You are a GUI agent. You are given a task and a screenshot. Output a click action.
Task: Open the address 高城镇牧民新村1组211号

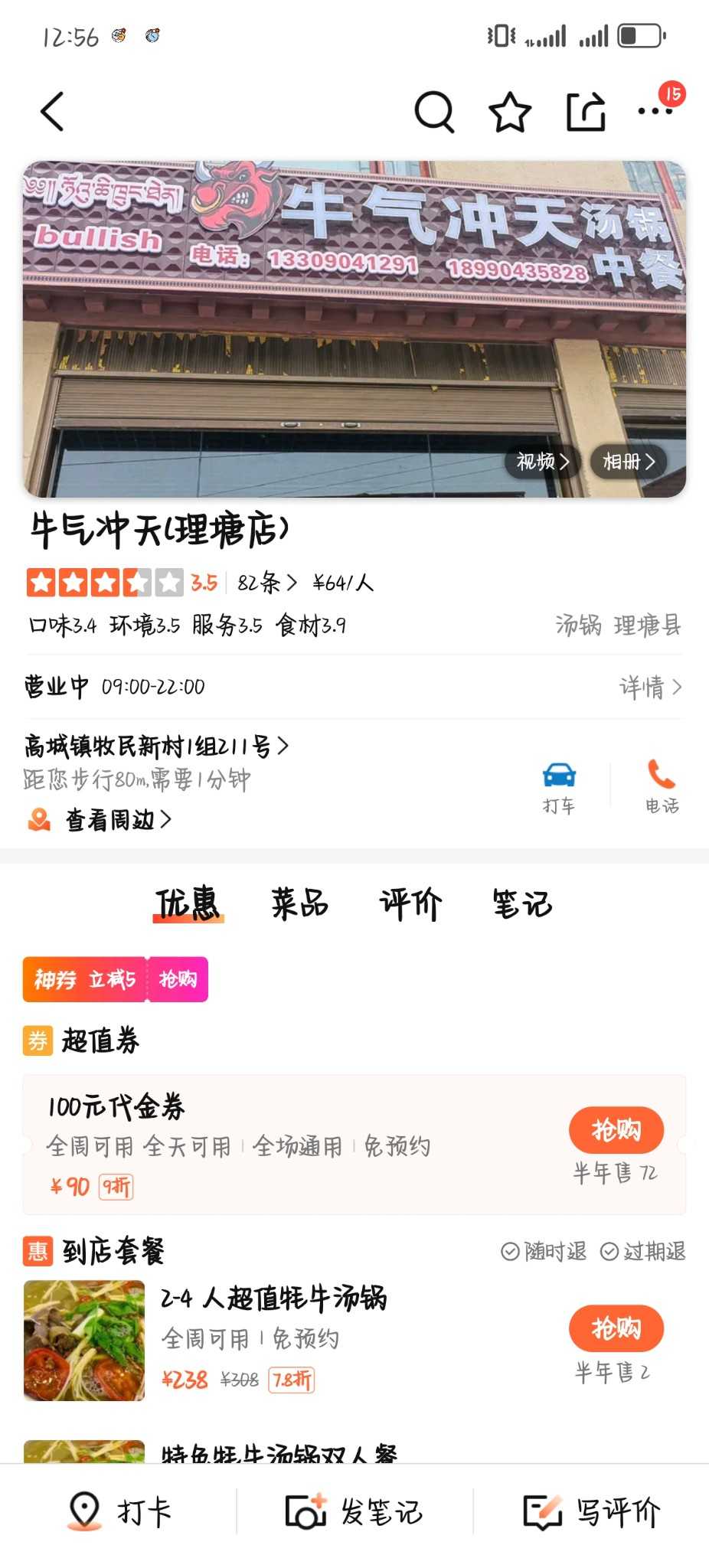tap(156, 746)
